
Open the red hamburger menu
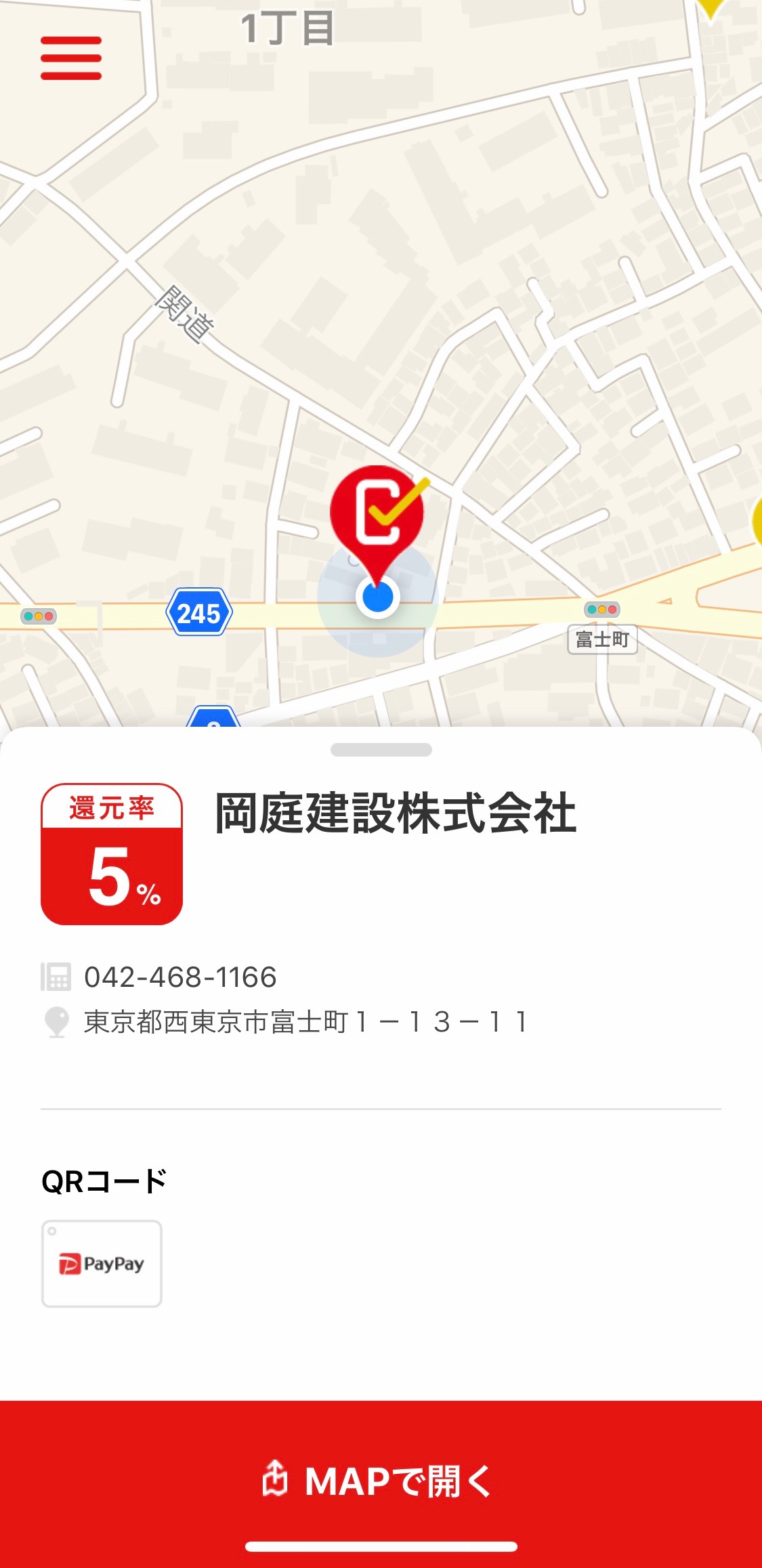point(71,58)
